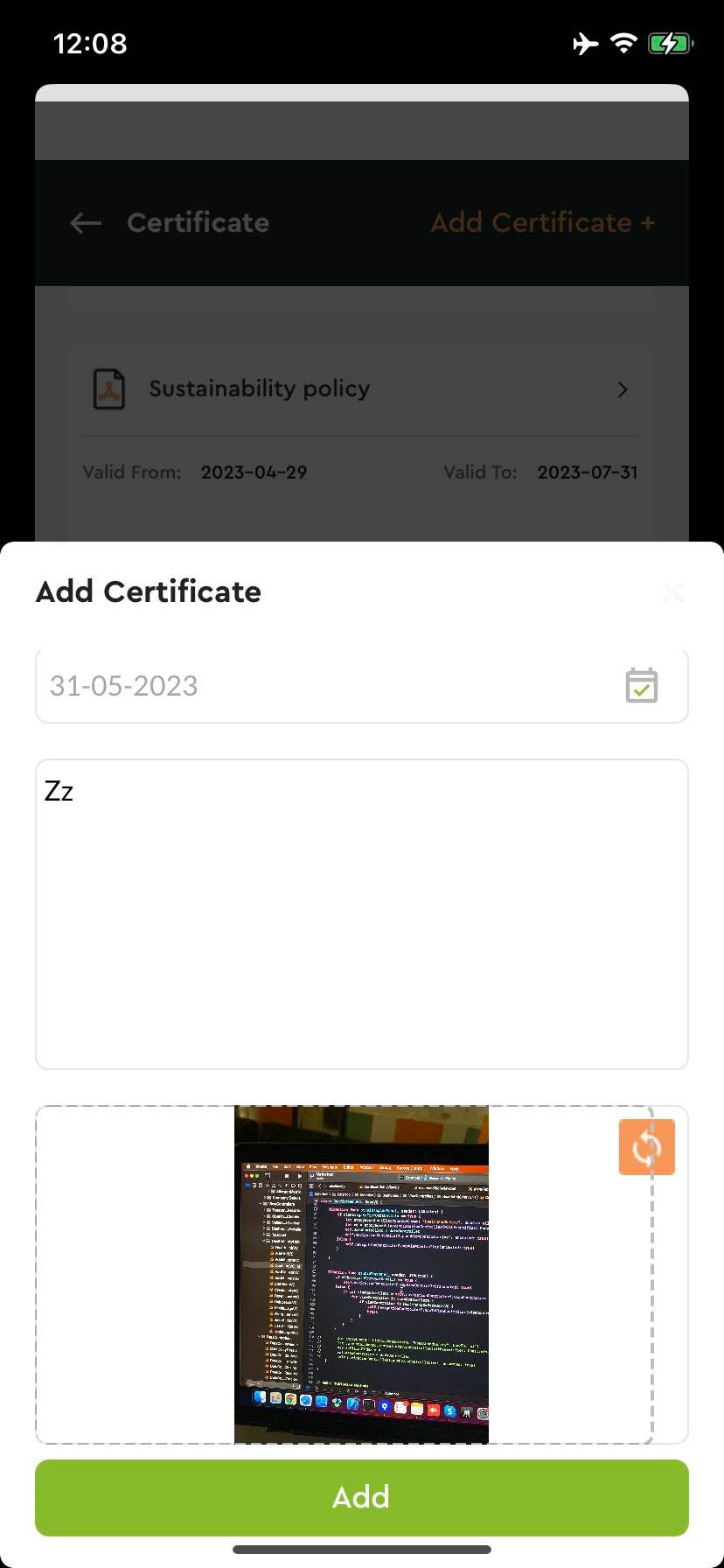This screenshot has width=724, height=1568.
Task: Edit the description text containing Zz
Action: (x=362, y=914)
